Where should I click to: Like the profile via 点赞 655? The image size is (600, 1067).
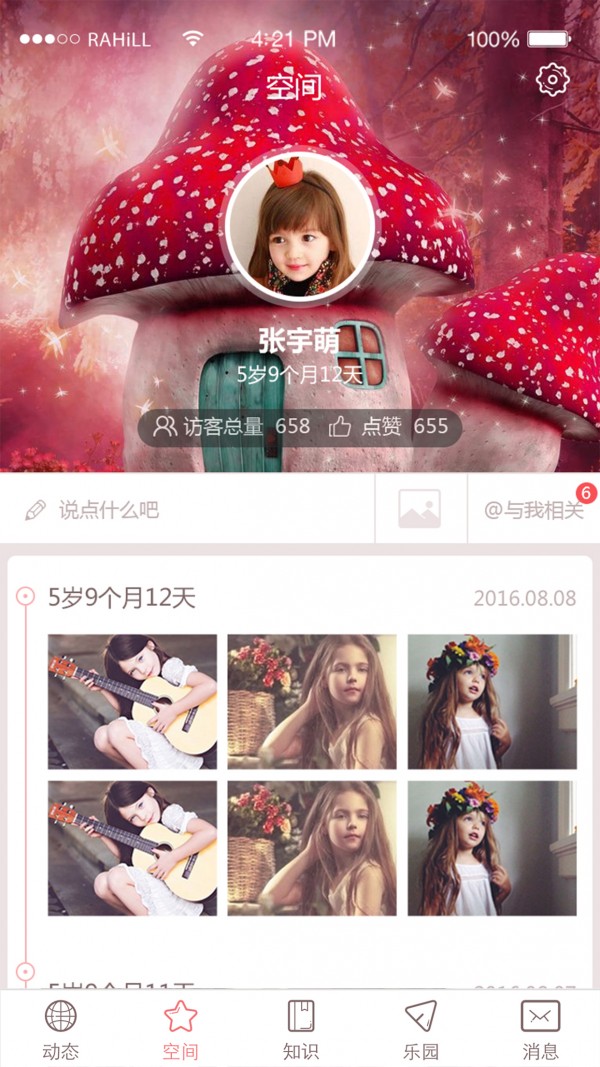(x=388, y=427)
